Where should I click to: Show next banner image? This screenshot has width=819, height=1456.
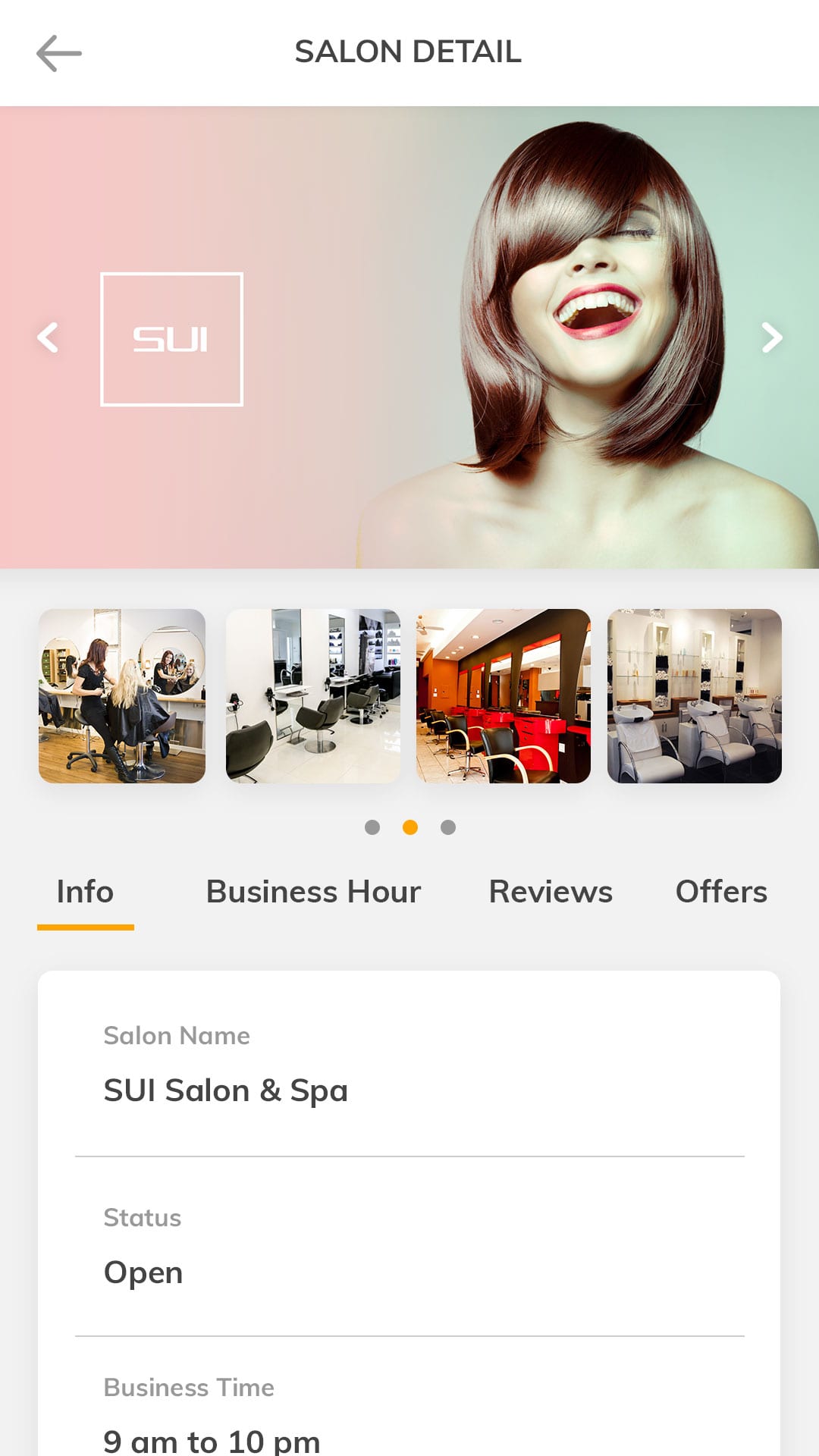pyautogui.click(x=771, y=337)
